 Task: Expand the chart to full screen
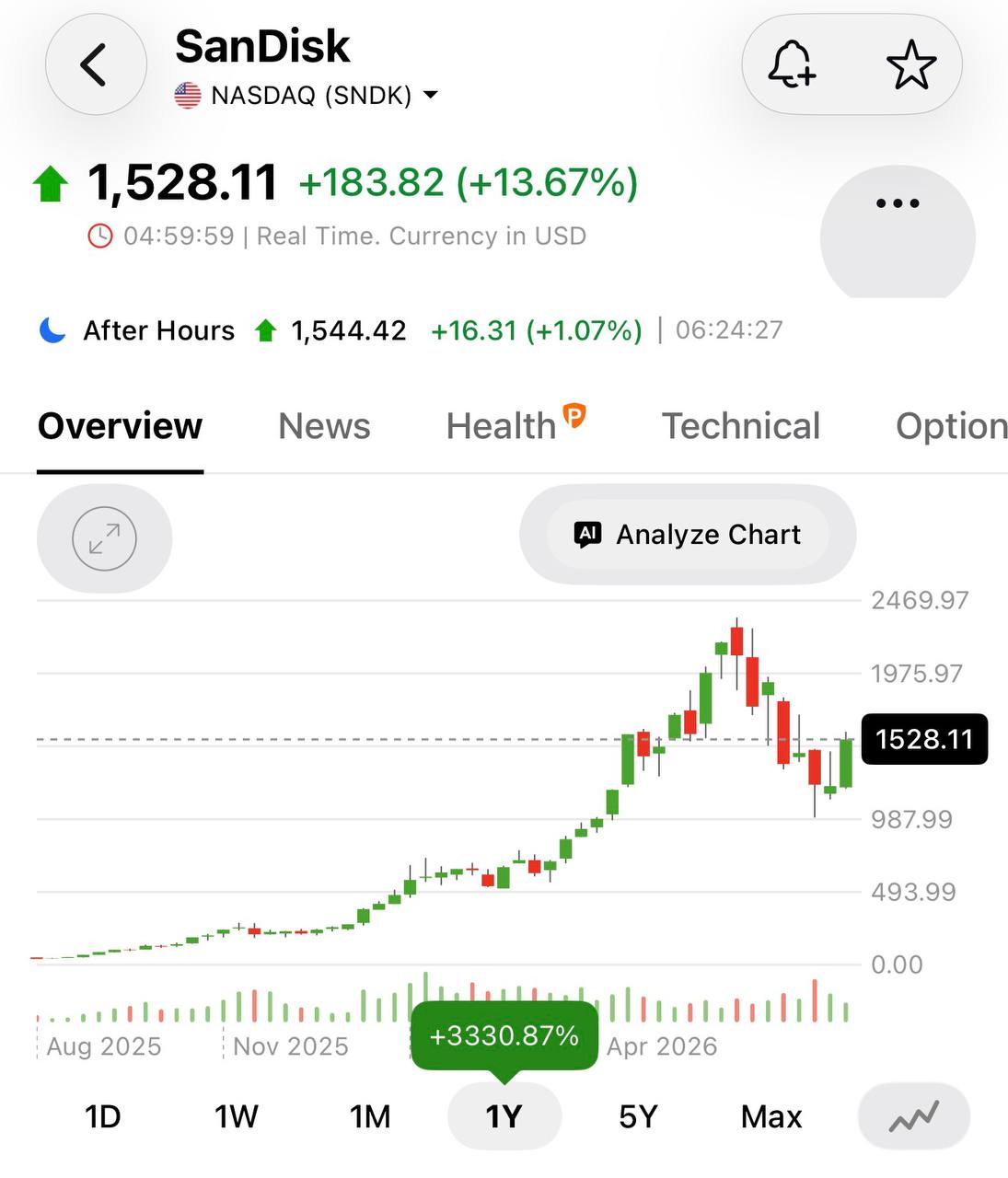[x=104, y=538]
